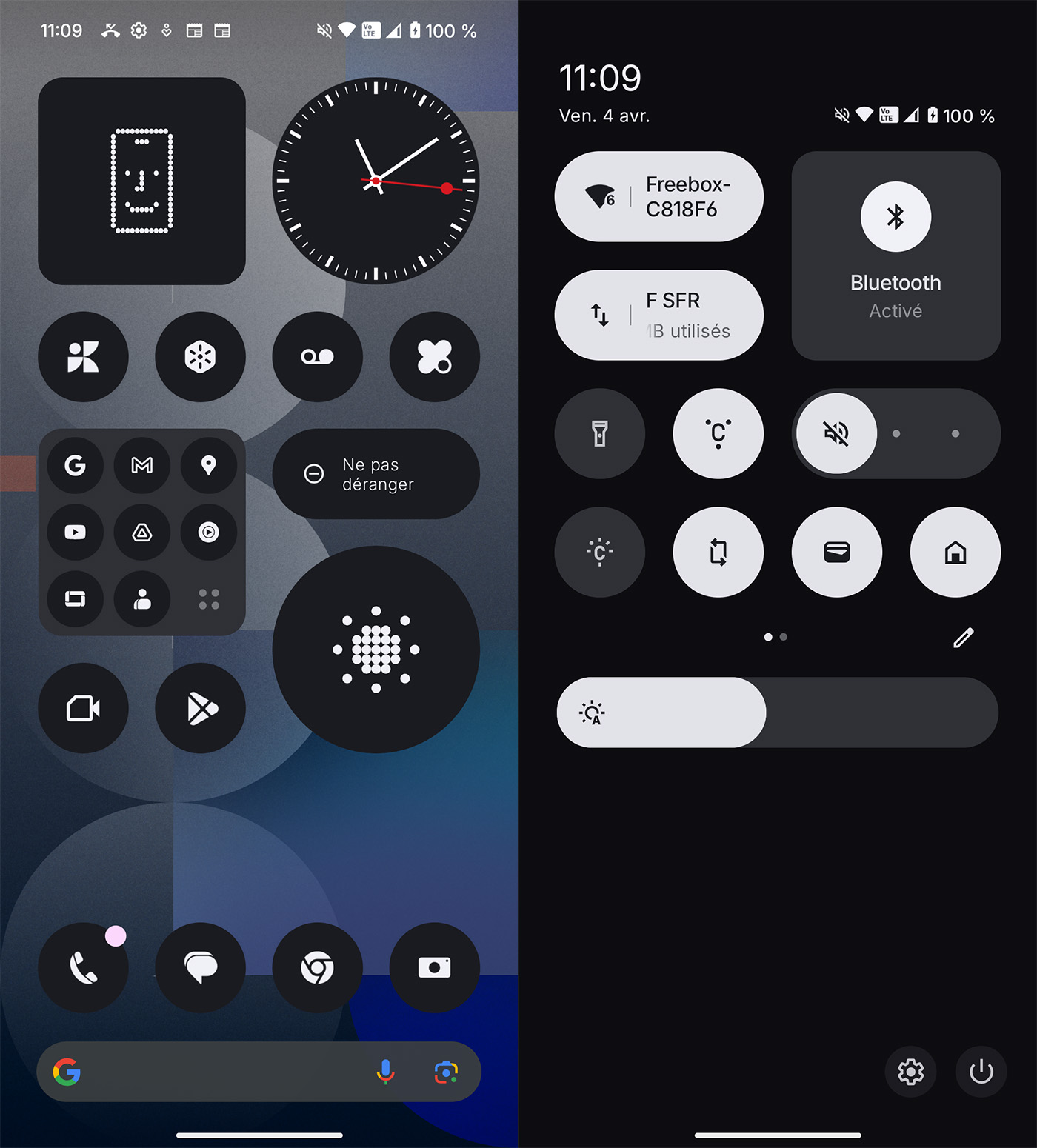
Task: Open Google Drive from the Google folder
Action: point(141,532)
